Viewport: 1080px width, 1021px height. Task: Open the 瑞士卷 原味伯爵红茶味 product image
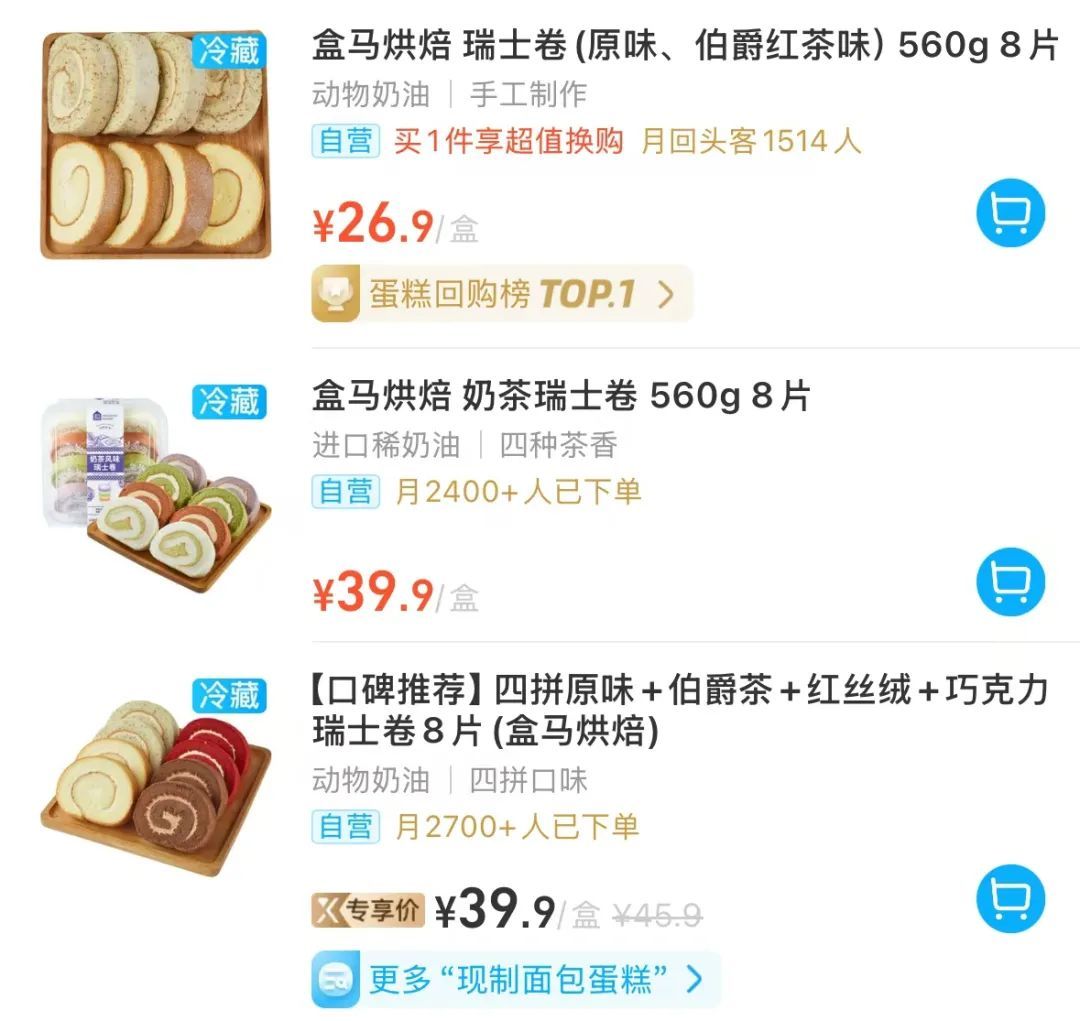155,145
